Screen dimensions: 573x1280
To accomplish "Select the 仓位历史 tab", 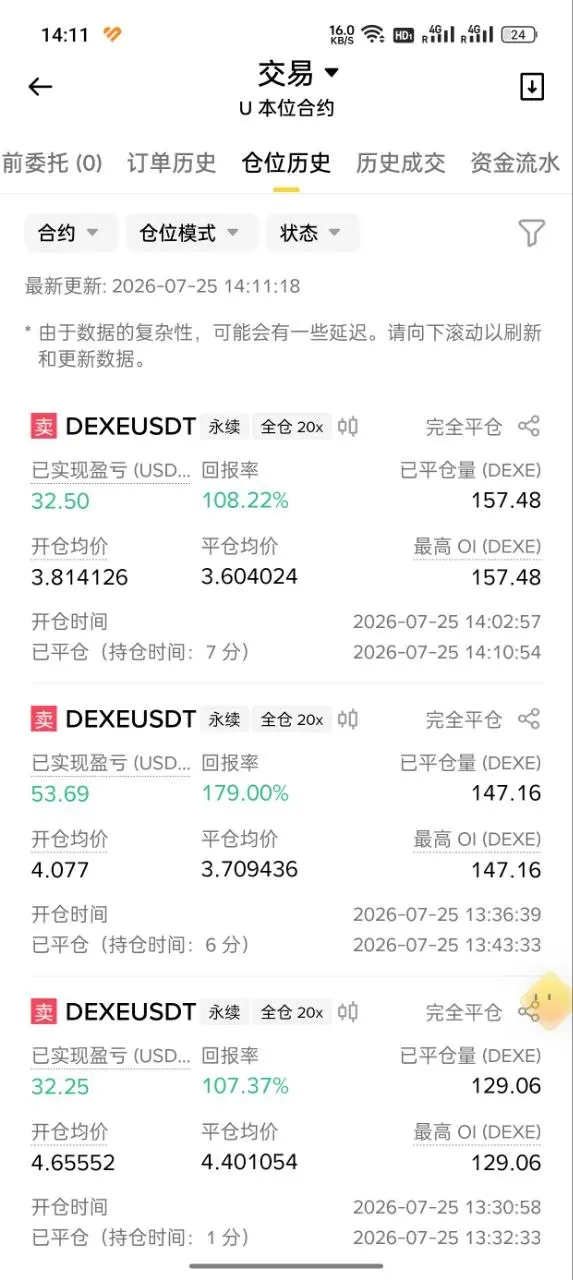I will [286, 163].
